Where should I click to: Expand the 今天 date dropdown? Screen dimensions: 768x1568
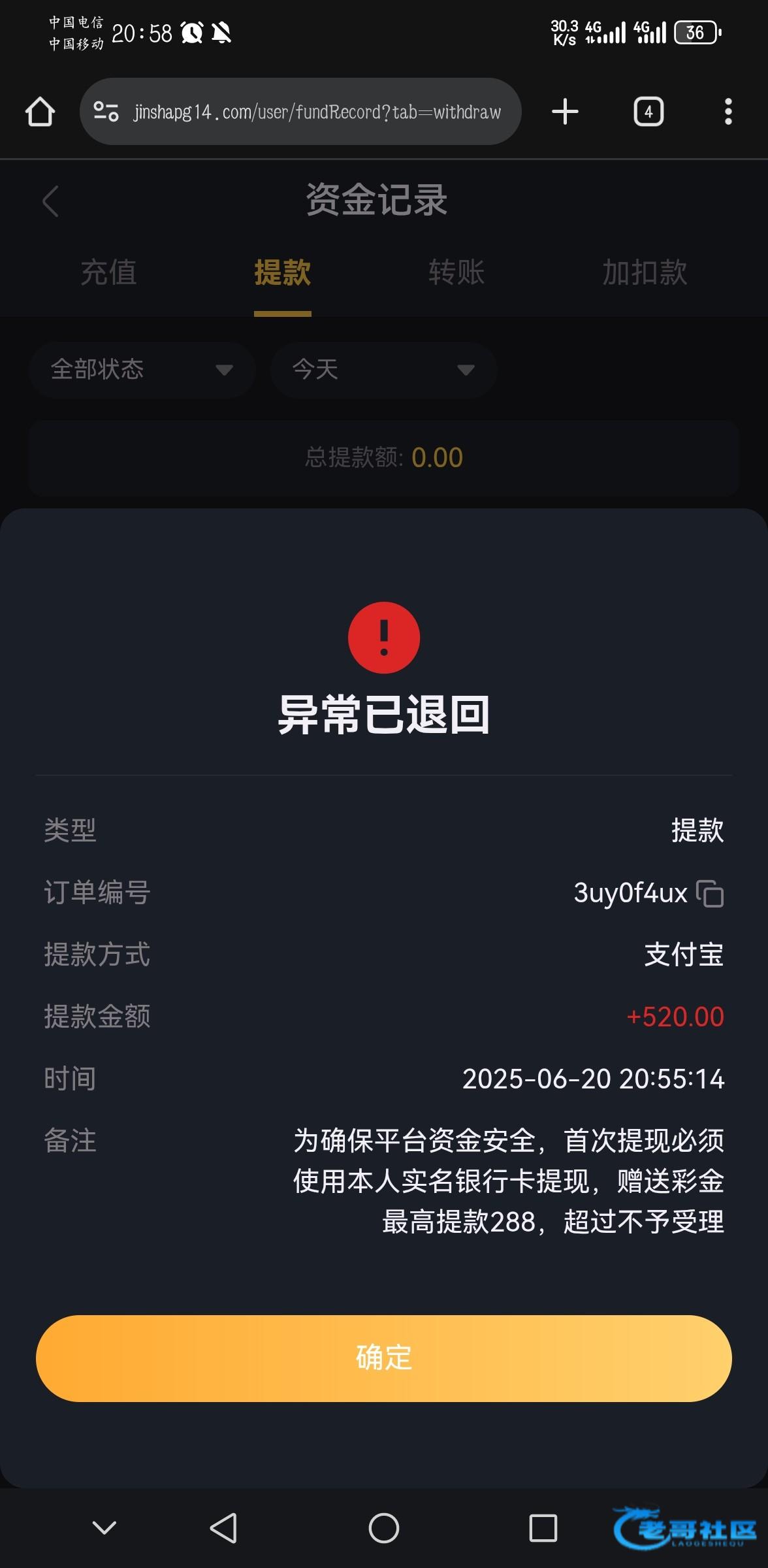pyautogui.click(x=383, y=370)
